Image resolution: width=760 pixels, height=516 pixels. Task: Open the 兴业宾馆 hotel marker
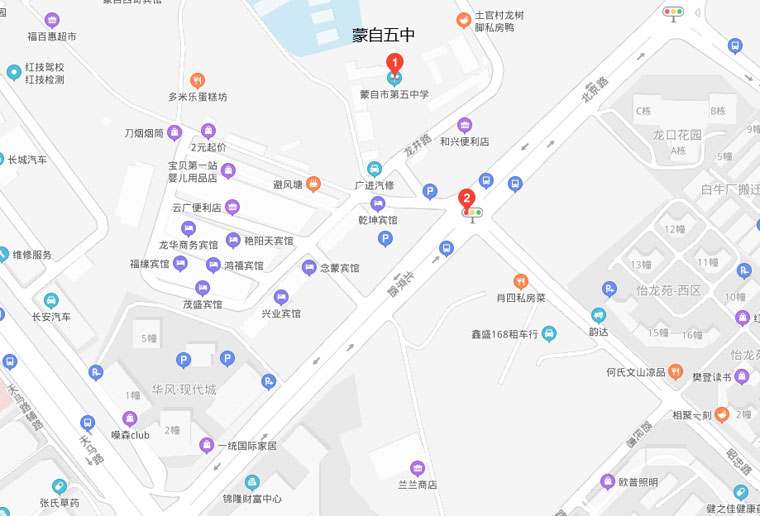[281, 297]
